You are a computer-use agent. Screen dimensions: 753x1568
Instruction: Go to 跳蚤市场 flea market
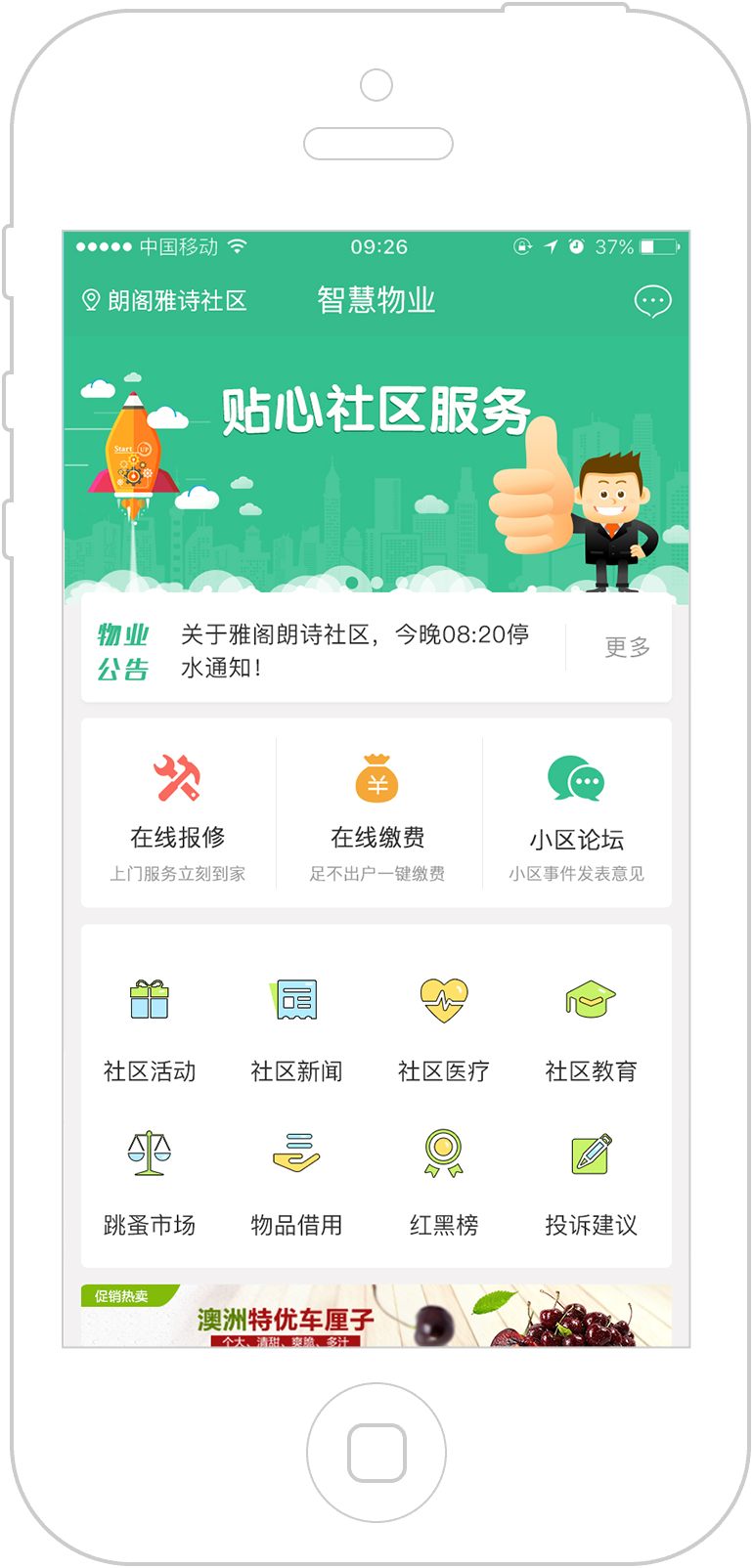[x=150, y=1182]
